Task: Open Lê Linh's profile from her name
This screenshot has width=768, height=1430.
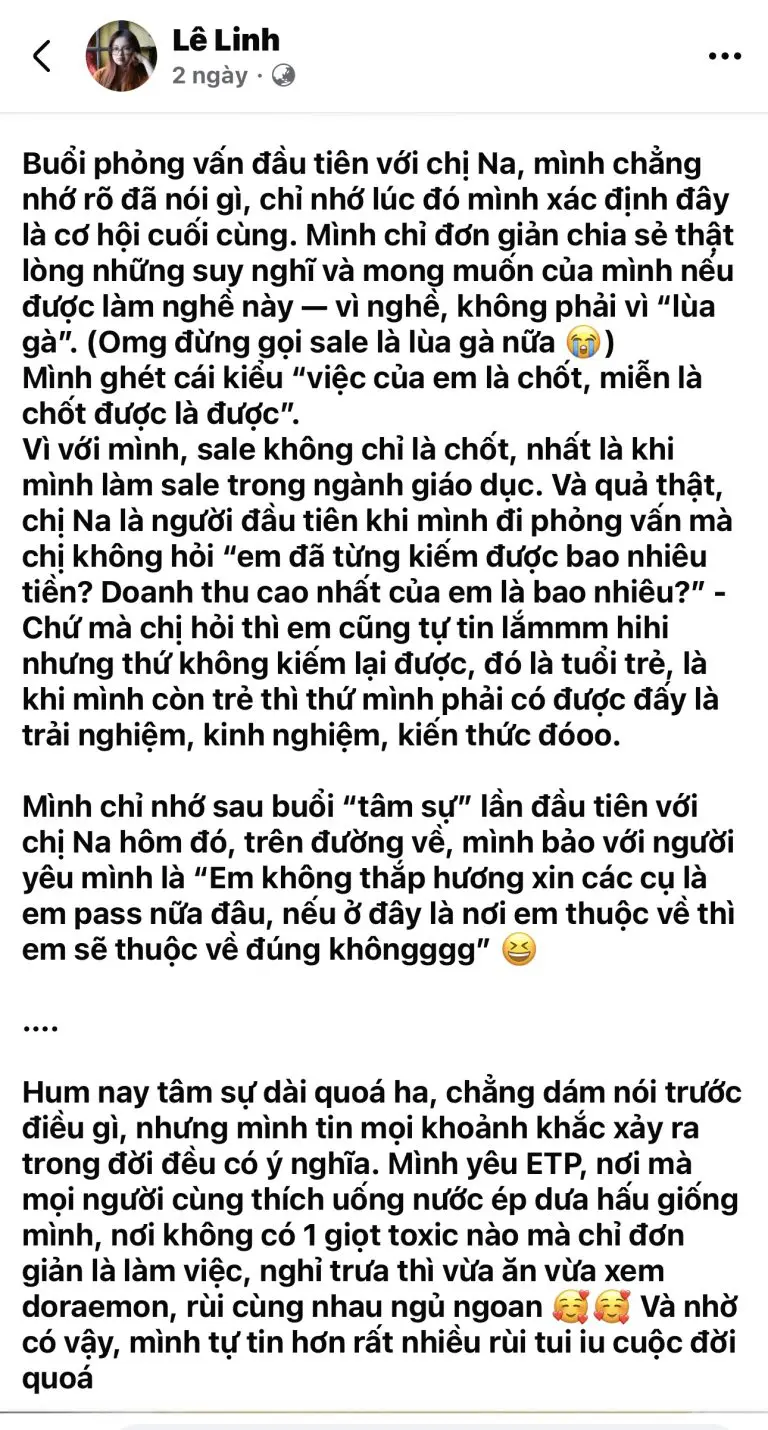Action: pos(226,40)
